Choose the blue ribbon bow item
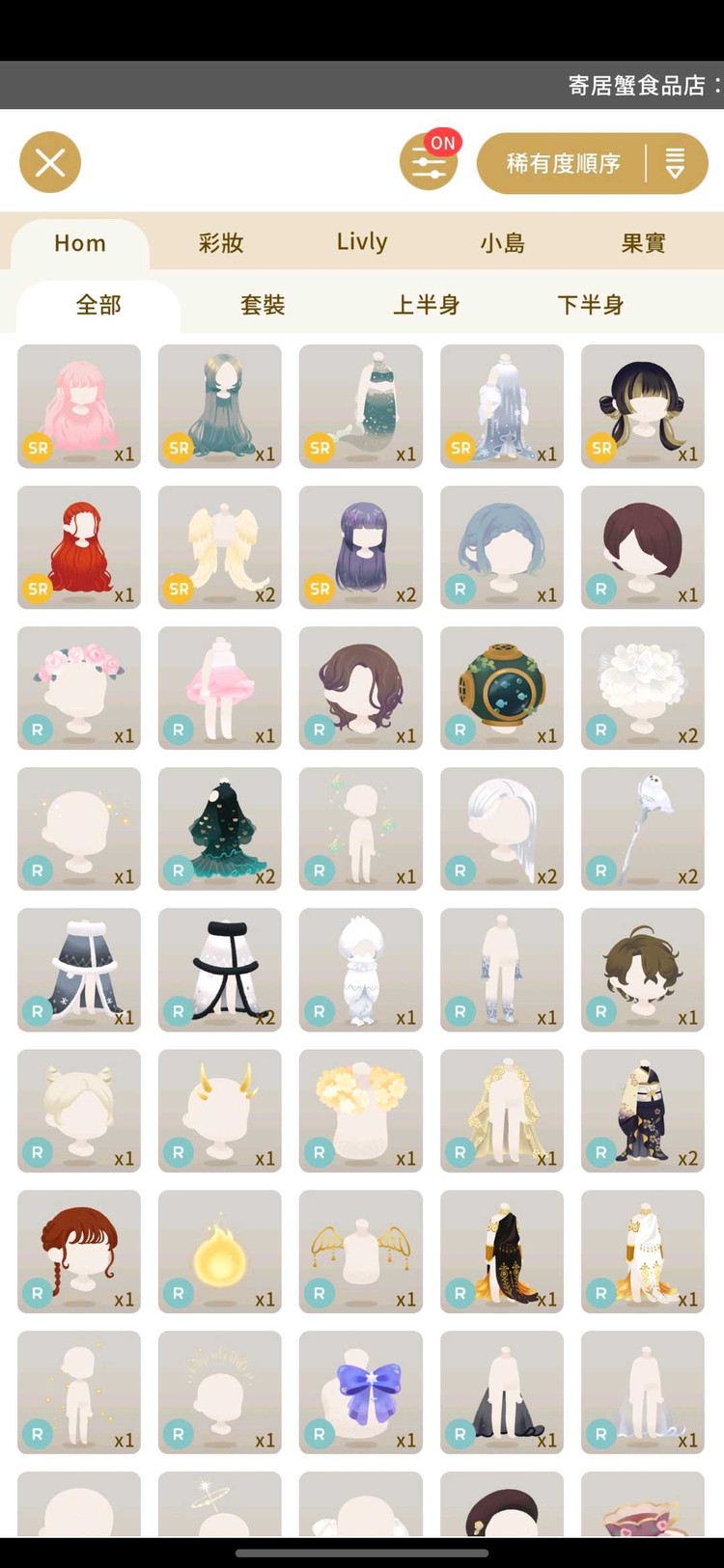The width and height of the screenshot is (724, 1568). 361,1392
